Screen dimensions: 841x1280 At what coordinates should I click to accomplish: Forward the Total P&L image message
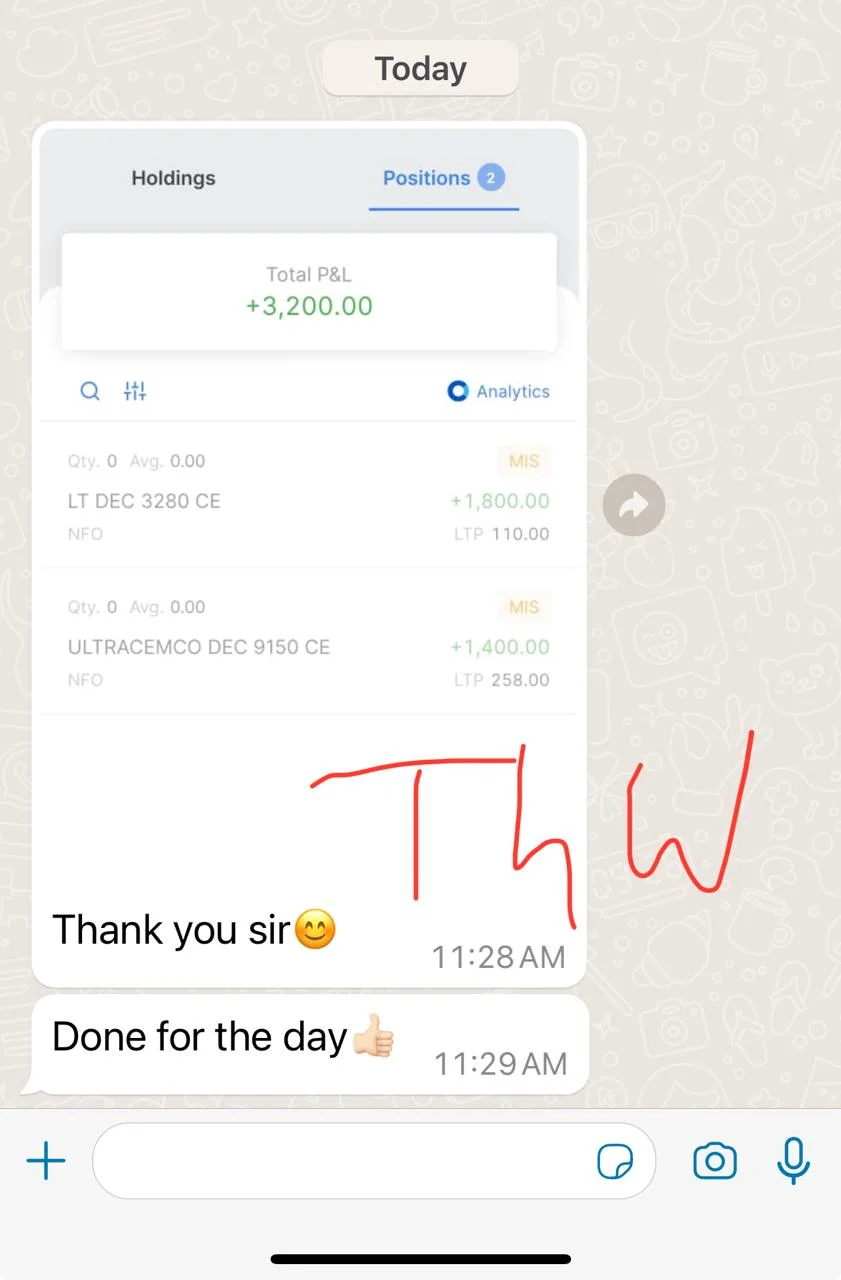(634, 506)
